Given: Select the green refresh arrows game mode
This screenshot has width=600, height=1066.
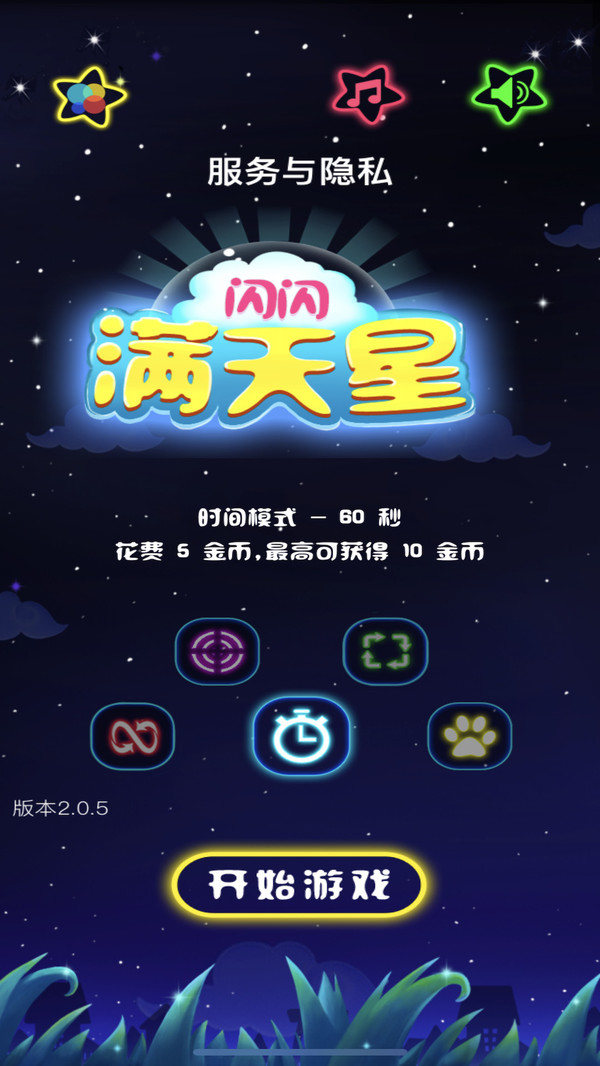Looking at the screenshot, I should point(385,652).
